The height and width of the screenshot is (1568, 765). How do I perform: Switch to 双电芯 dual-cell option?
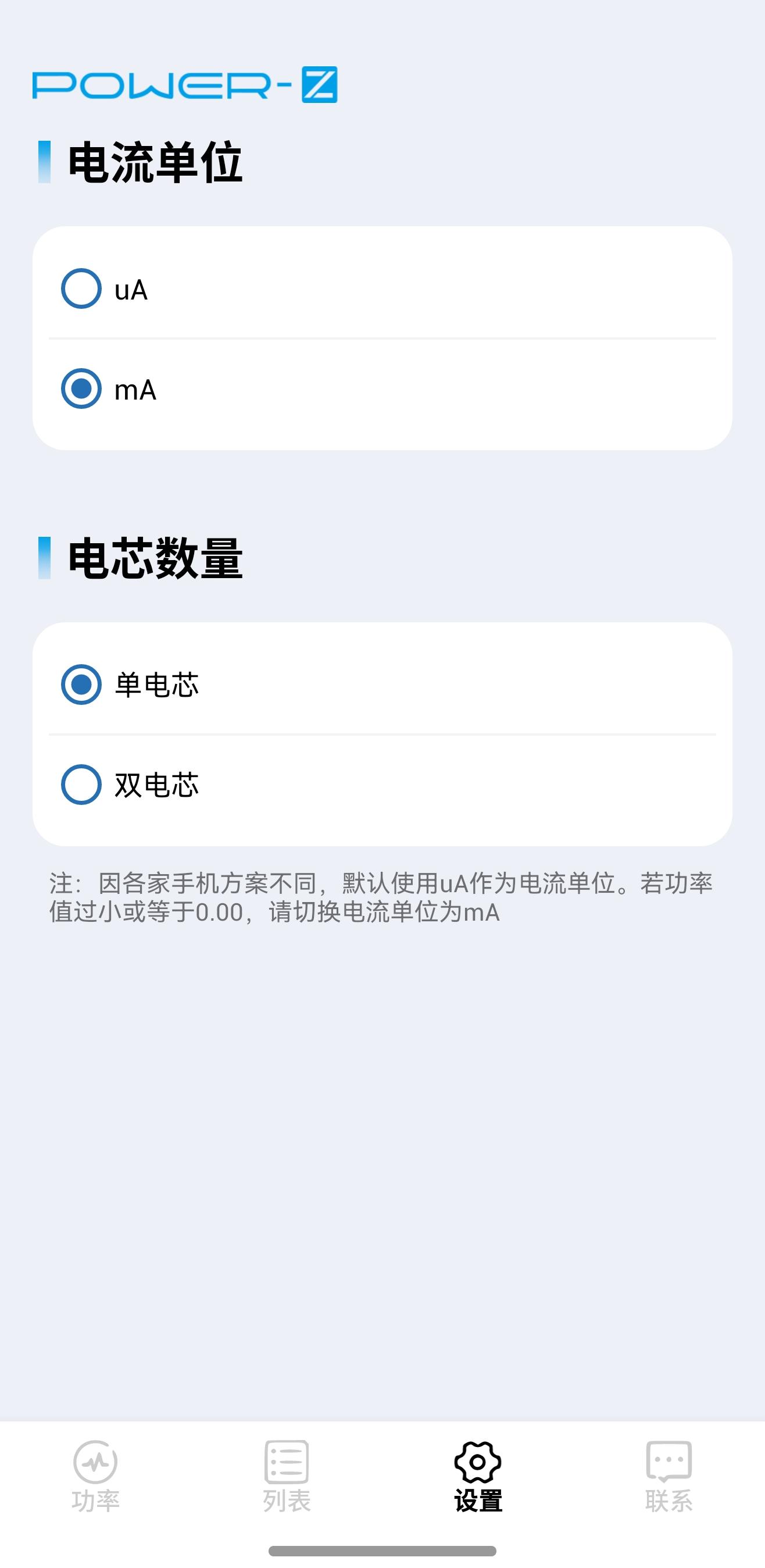pyautogui.click(x=382, y=785)
